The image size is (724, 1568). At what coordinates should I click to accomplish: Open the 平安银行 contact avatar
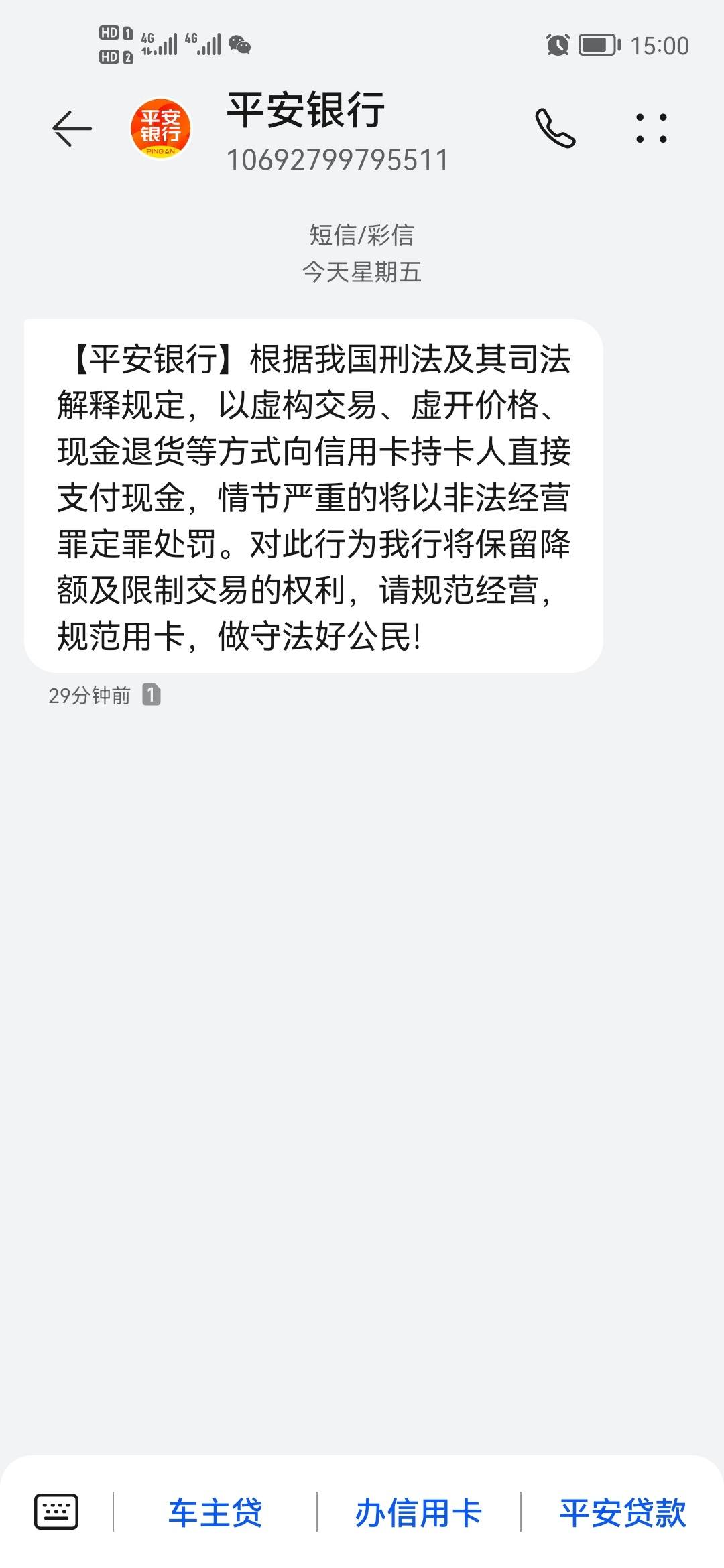coord(160,129)
